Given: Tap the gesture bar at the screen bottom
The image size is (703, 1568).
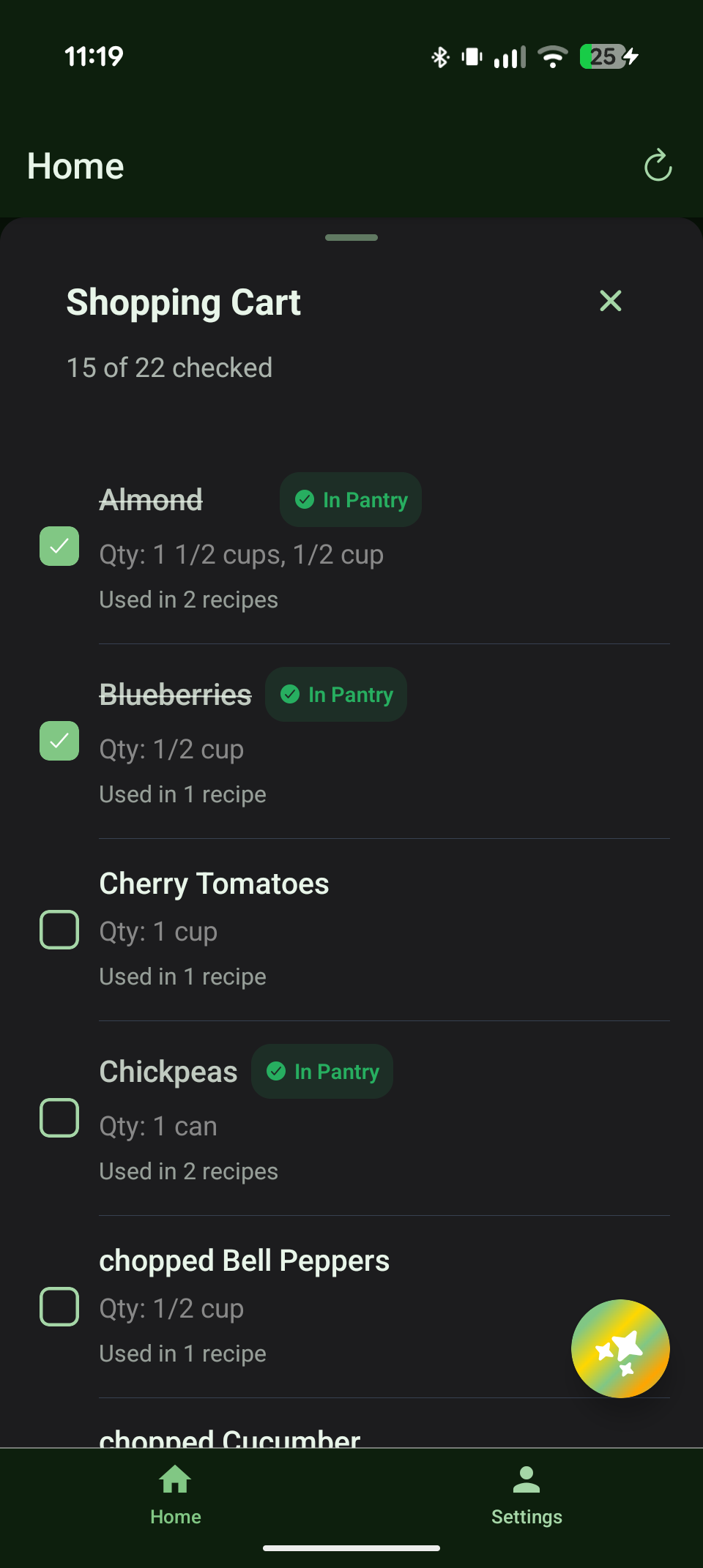Looking at the screenshot, I should click(351, 1547).
